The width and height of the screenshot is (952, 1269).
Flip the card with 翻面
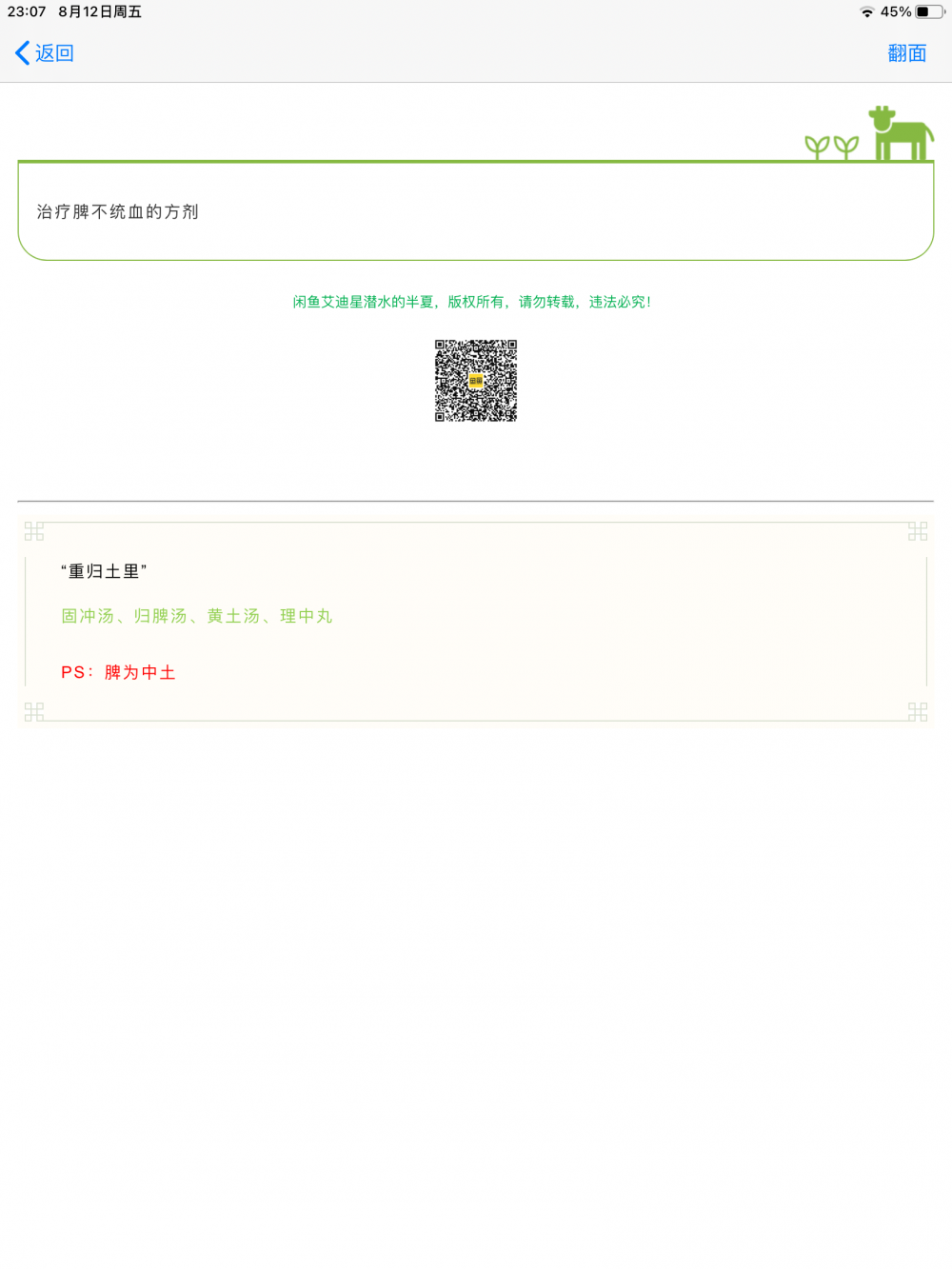pyautogui.click(x=906, y=53)
